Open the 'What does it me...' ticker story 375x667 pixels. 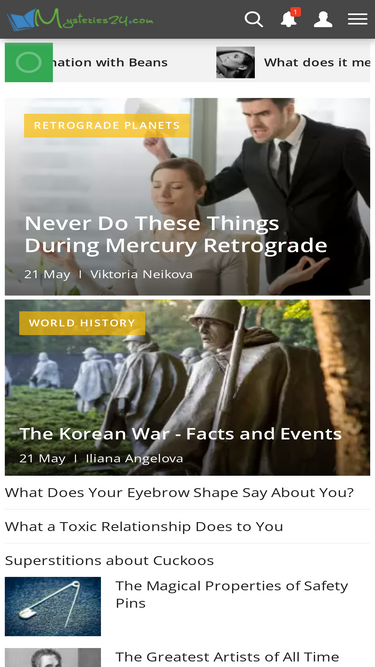point(293,62)
